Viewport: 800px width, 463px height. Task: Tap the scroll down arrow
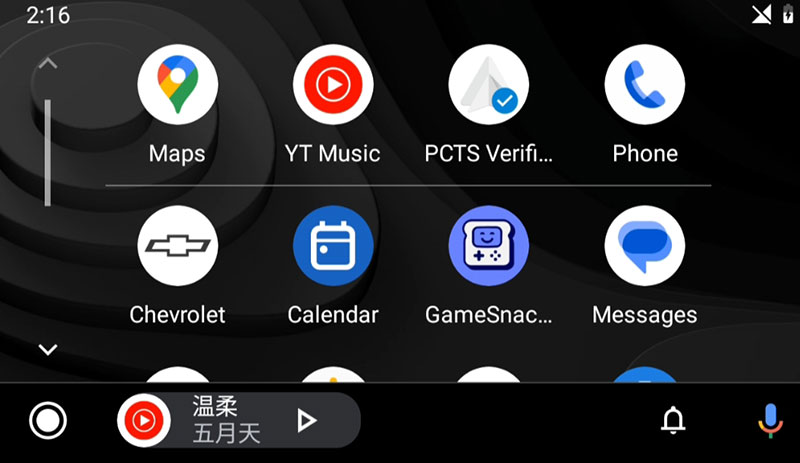tap(47, 349)
